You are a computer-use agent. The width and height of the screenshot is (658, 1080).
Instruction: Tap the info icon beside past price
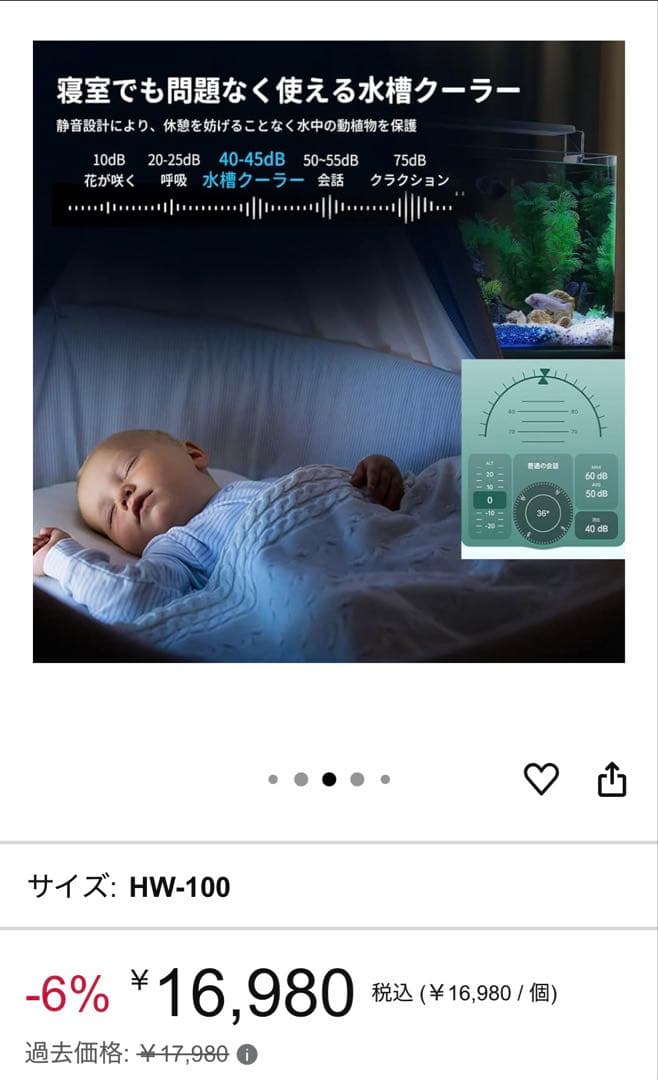pos(247,1054)
